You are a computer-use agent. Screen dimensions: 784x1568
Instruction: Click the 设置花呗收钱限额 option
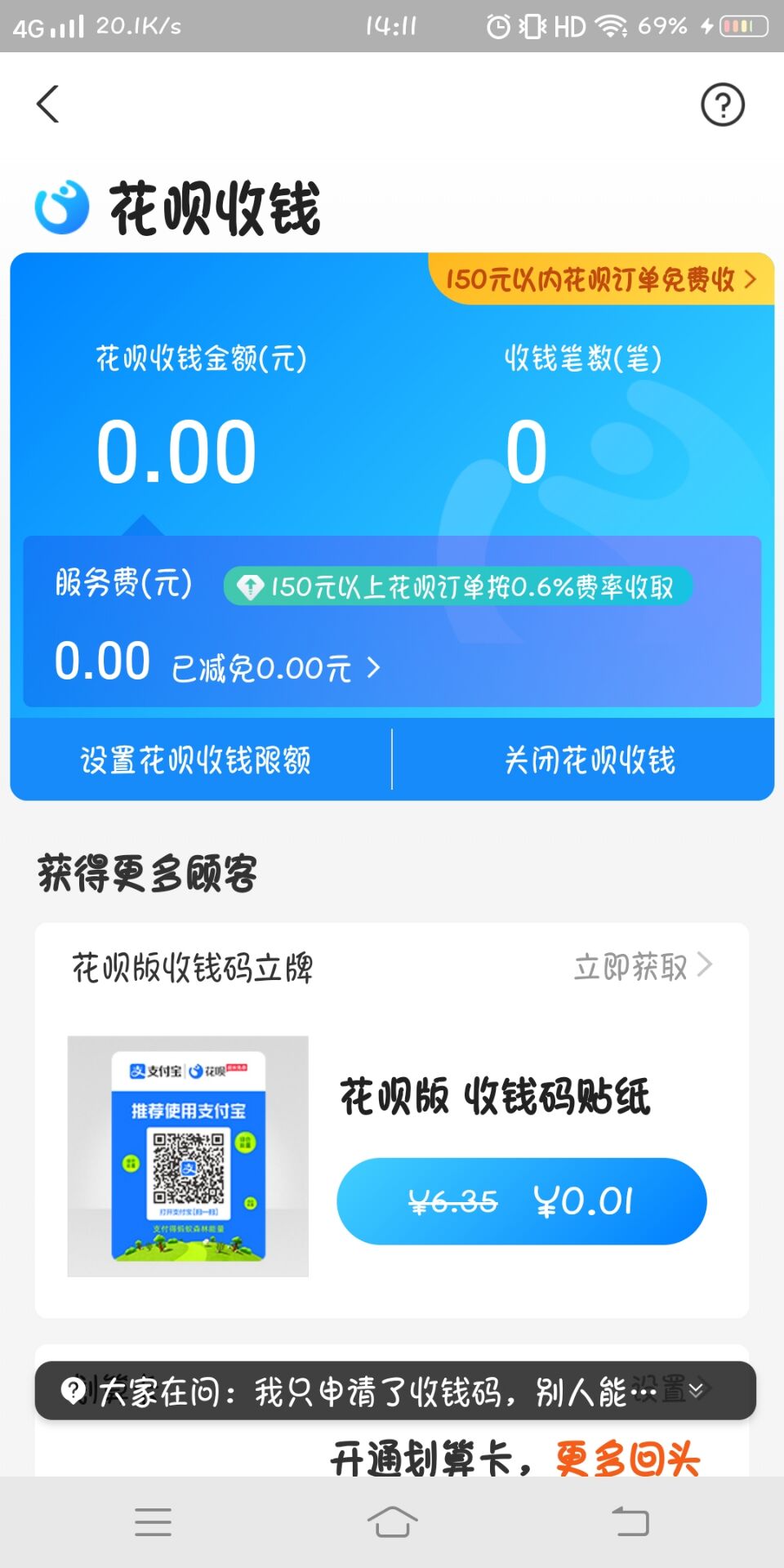(x=196, y=759)
